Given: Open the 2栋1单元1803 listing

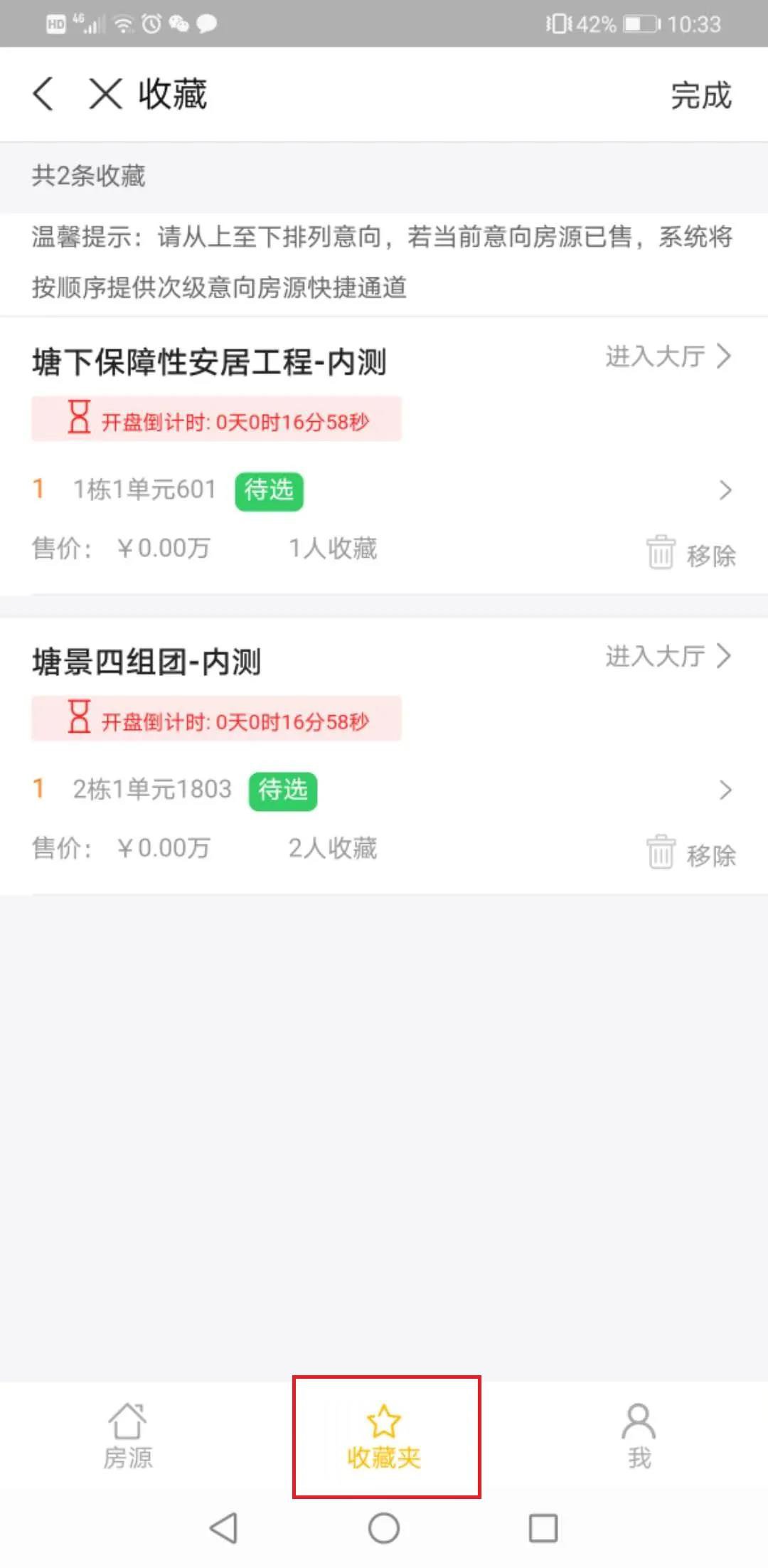Looking at the screenshot, I should pos(384,790).
